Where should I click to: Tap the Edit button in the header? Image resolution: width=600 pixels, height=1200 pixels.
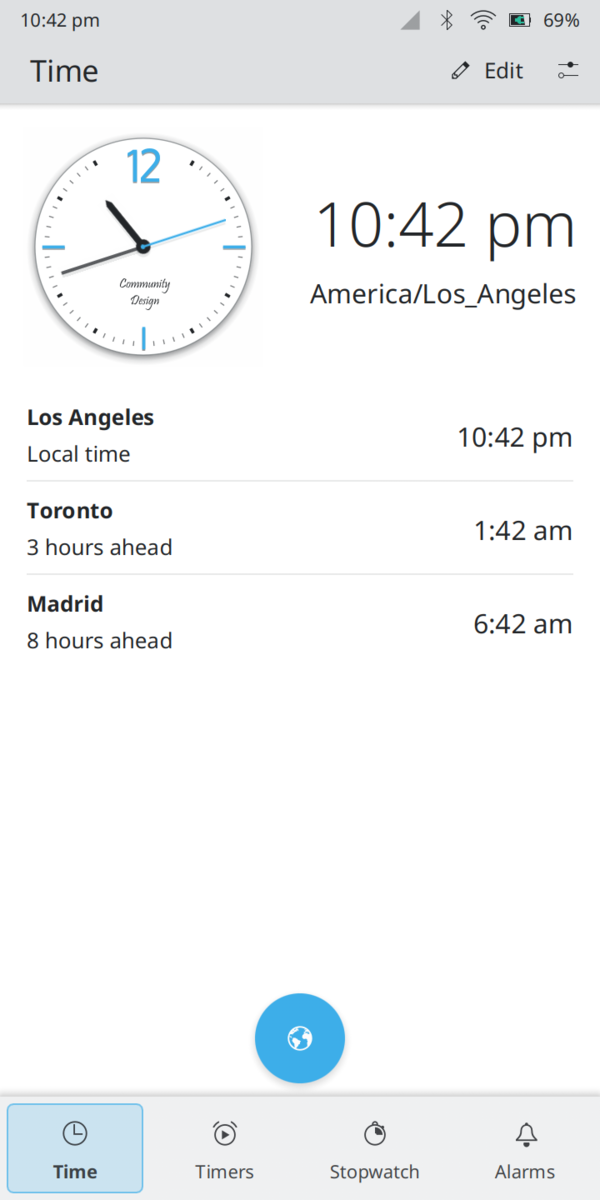click(487, 71)
